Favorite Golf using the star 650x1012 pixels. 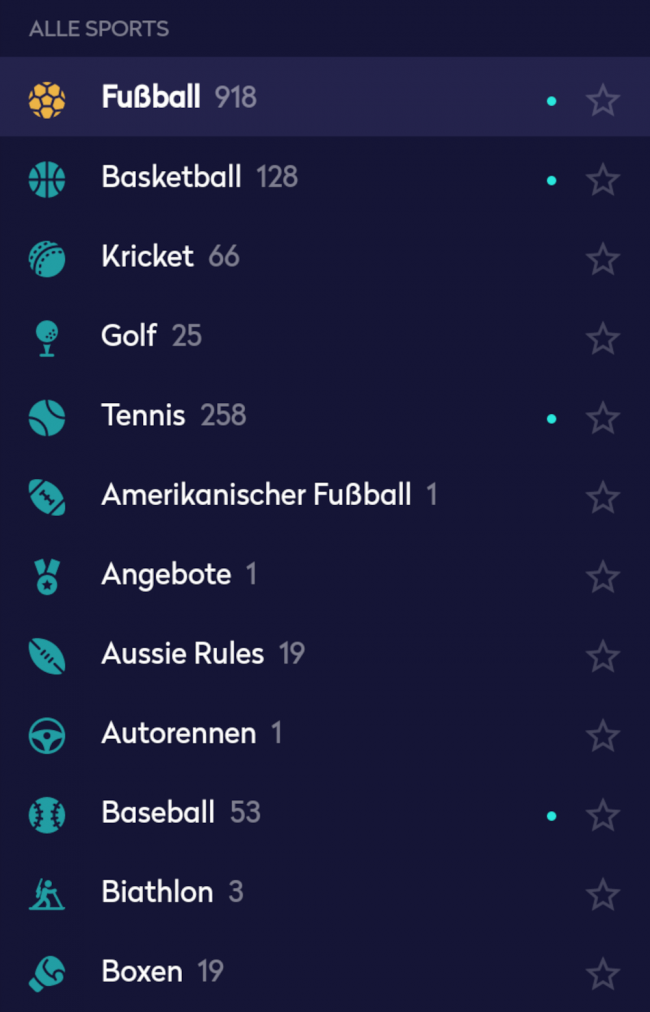tap(603, 338)
